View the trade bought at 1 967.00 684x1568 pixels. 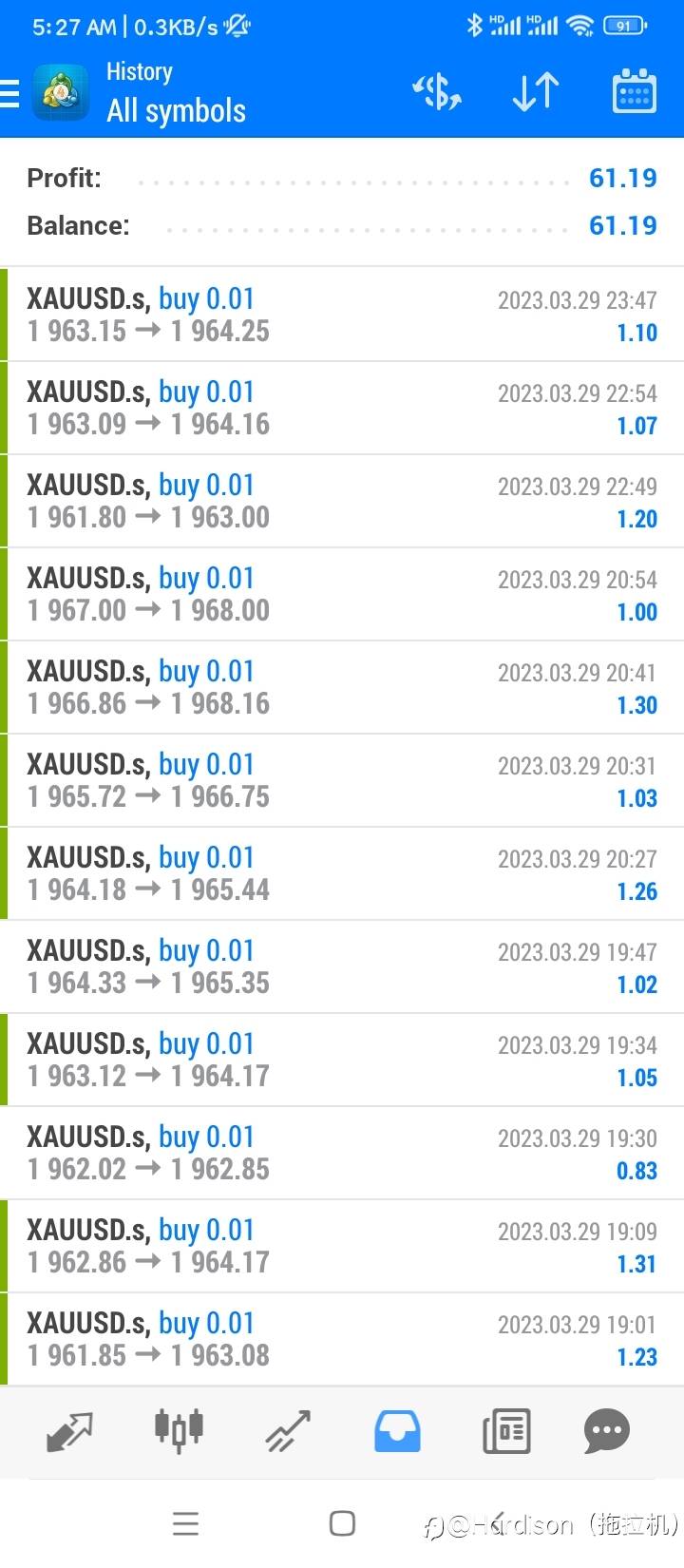[x=342, y=594]
